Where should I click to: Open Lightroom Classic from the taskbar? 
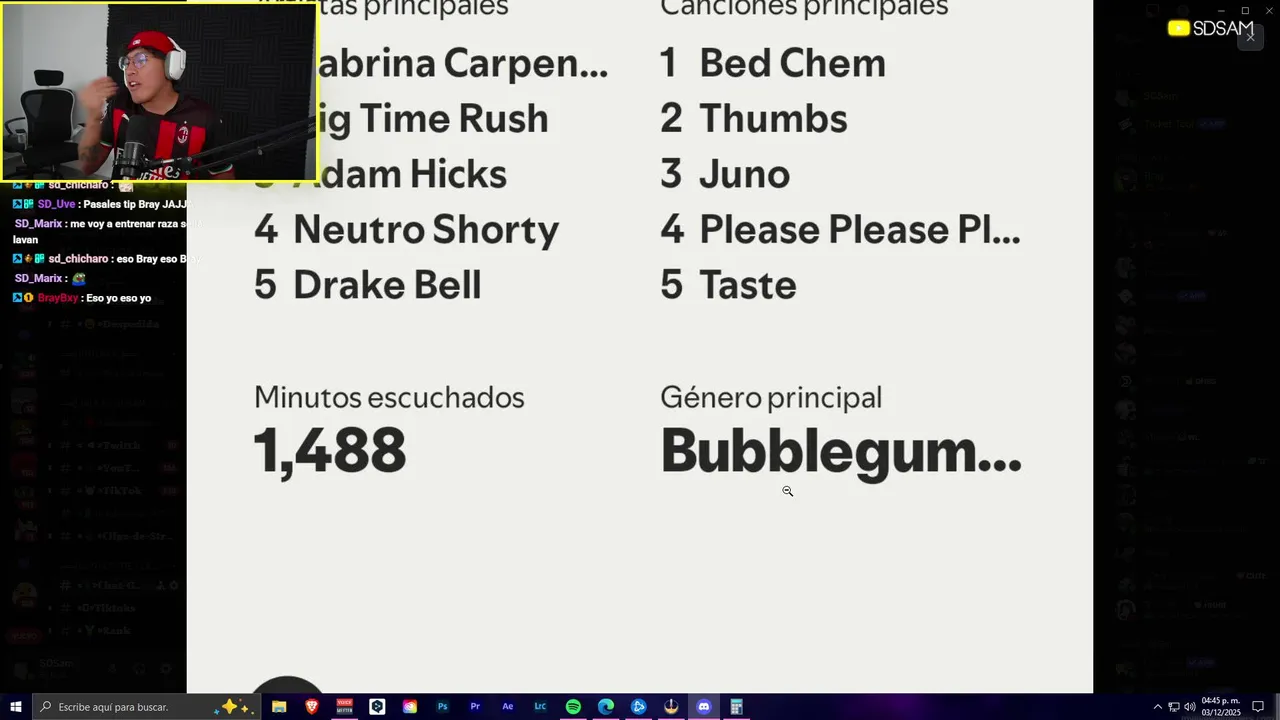pos(540,707)
